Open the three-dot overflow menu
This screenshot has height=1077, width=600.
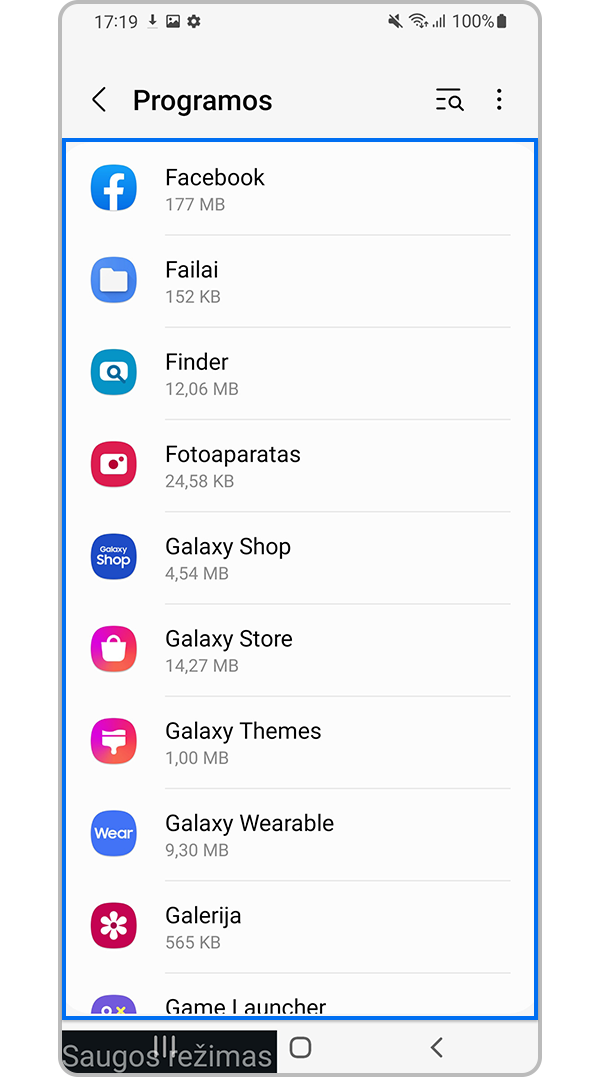(499, 100)
